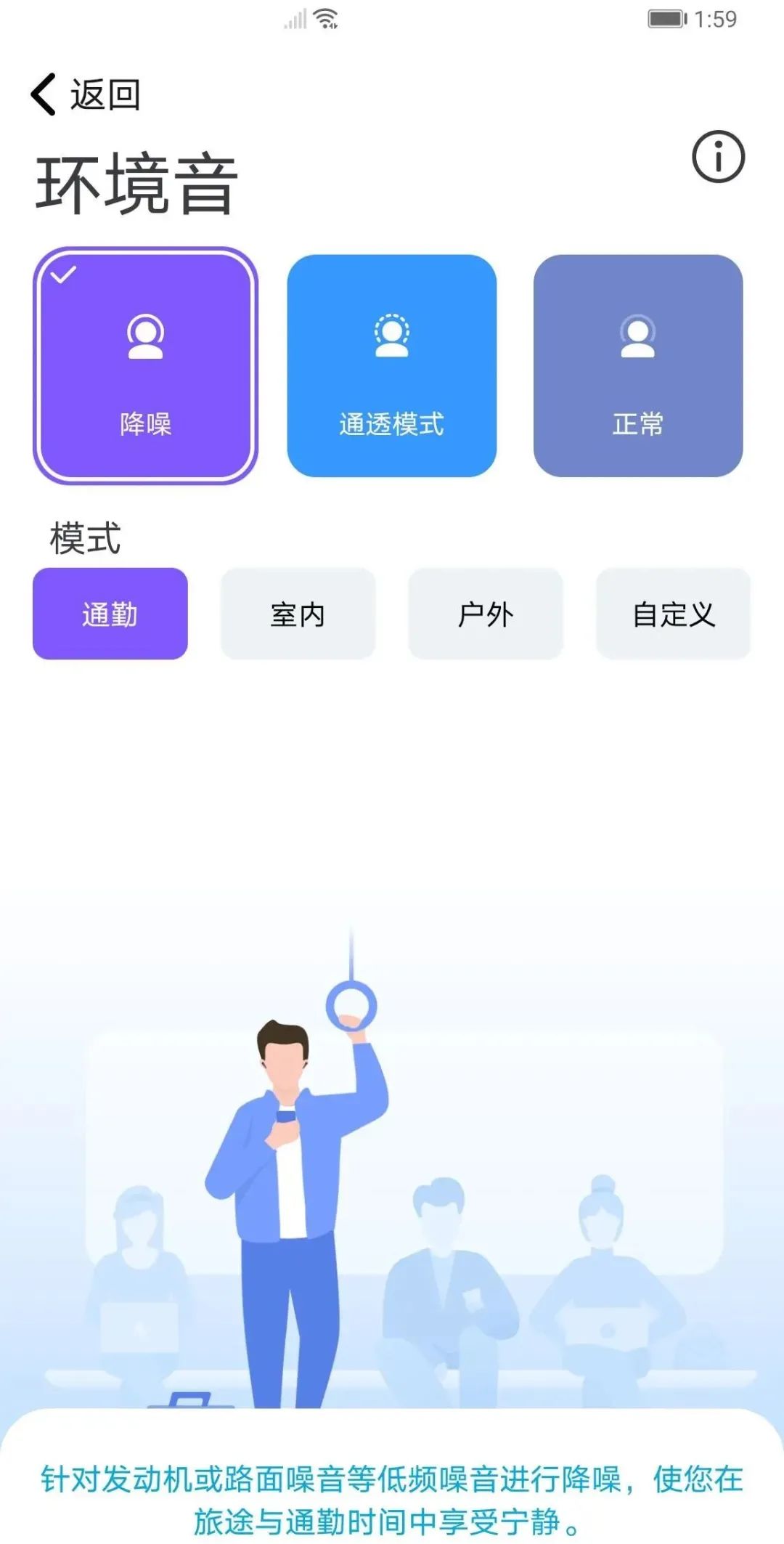Switch mode to 室内
The height and width of the screenshot is (1544, 784).
pyautogui.click(x=298, y=614)
